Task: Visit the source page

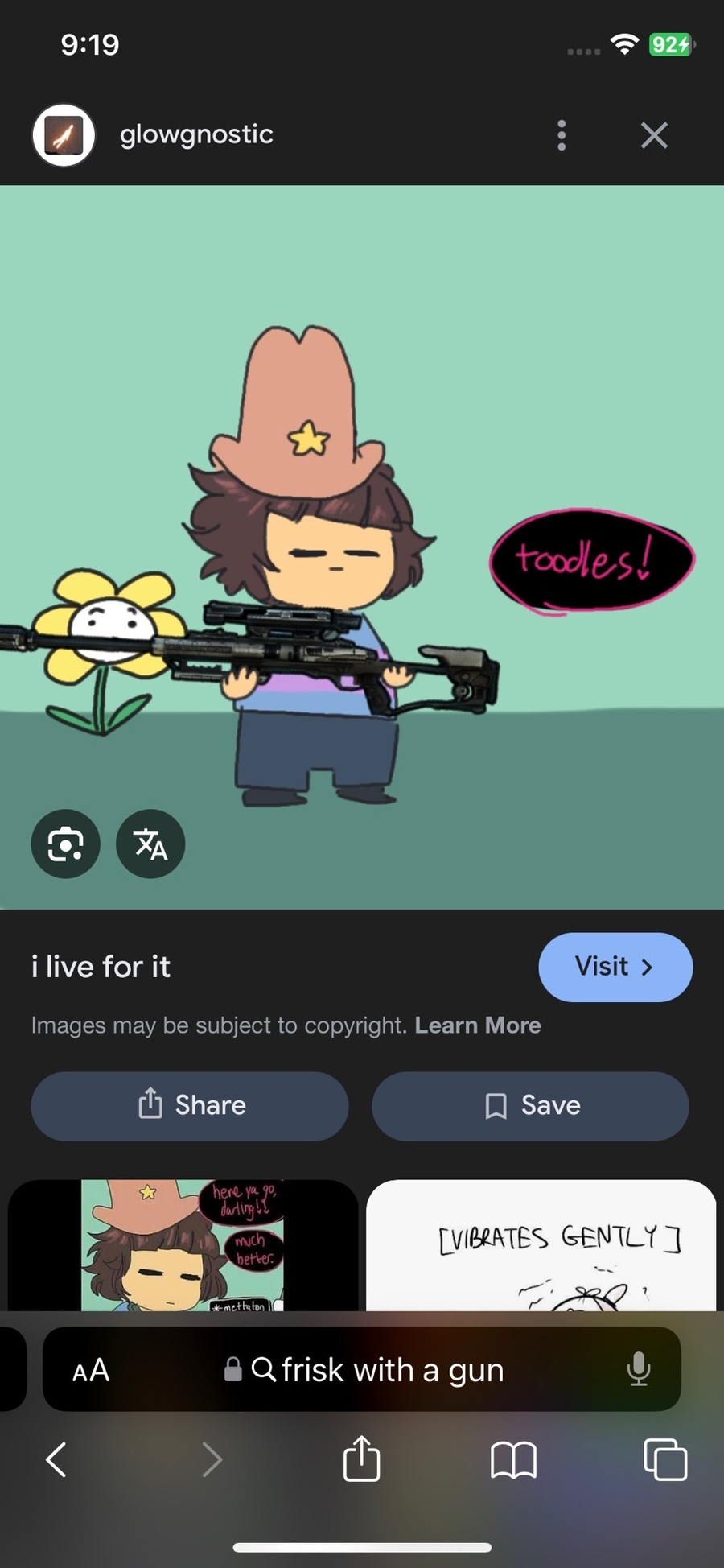Action: (x=615, y=967)
